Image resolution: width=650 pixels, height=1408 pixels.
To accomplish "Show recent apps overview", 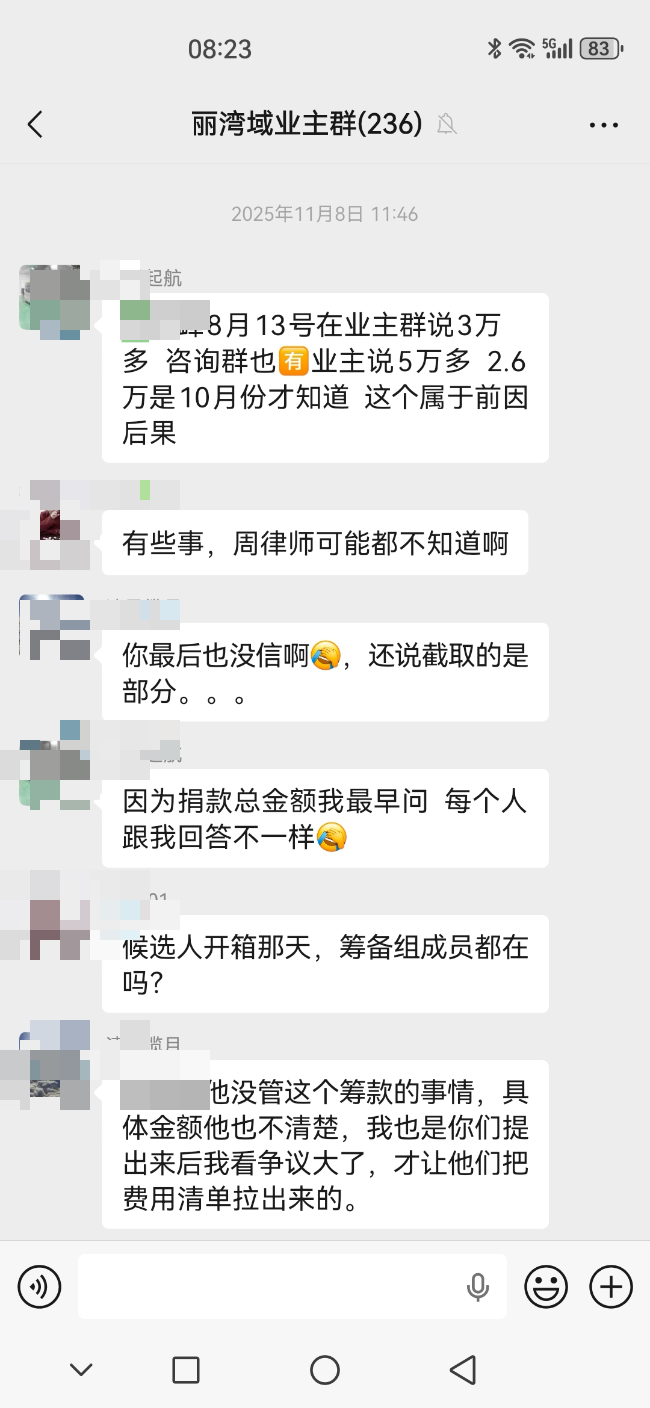I will (x=186, y=1369).
